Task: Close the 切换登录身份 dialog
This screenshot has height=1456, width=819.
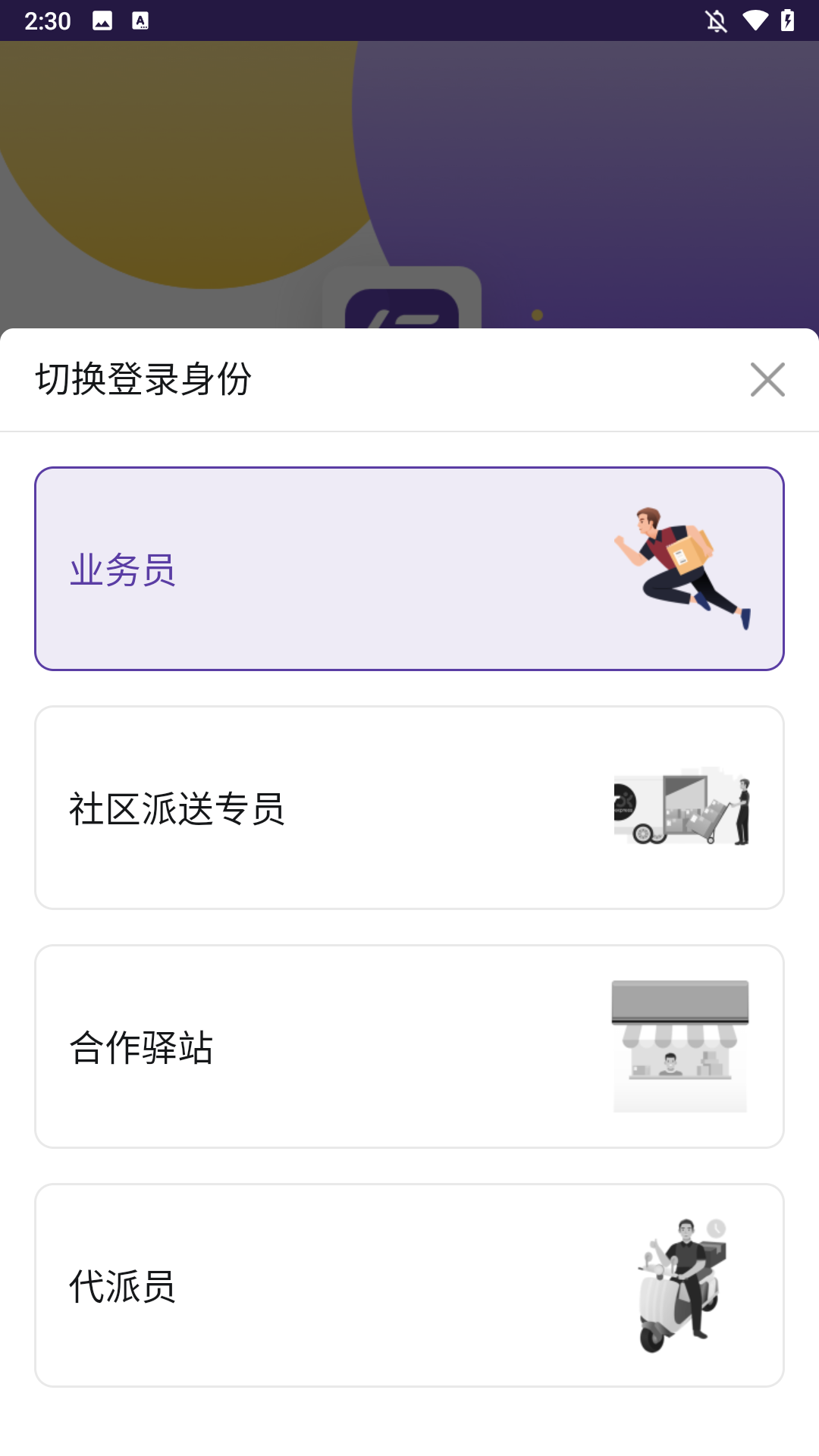Action: click(768, 380)
